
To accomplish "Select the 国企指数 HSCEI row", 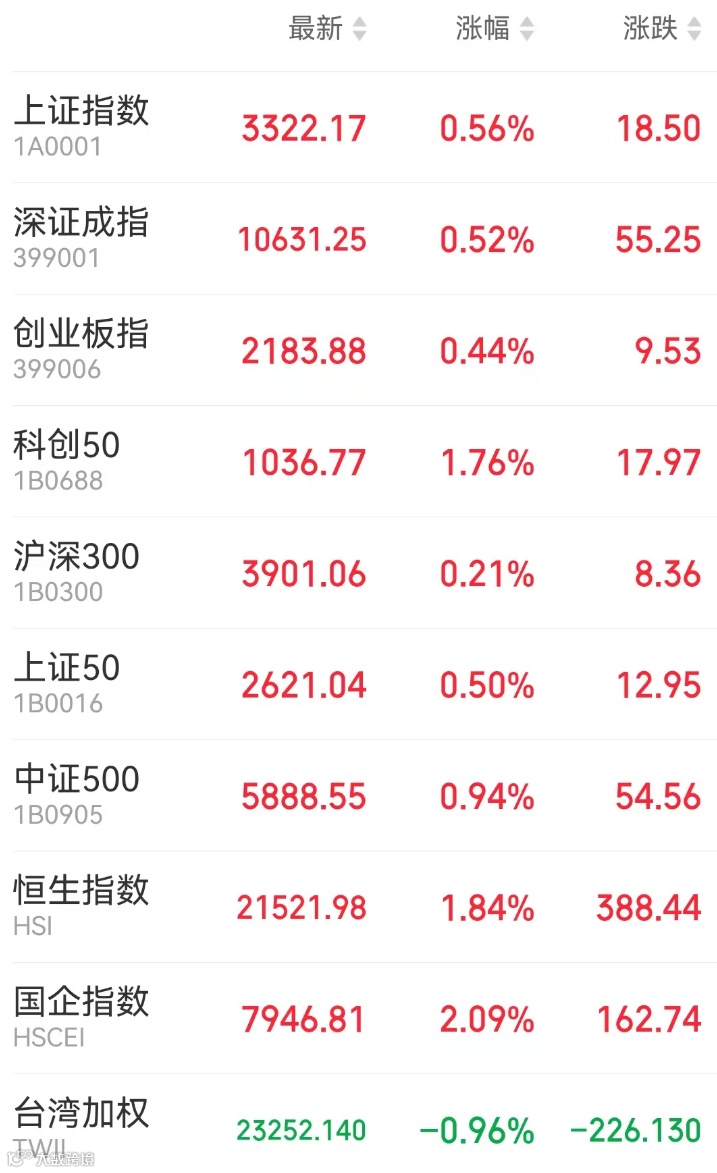I will click(x=358, y=1019).
